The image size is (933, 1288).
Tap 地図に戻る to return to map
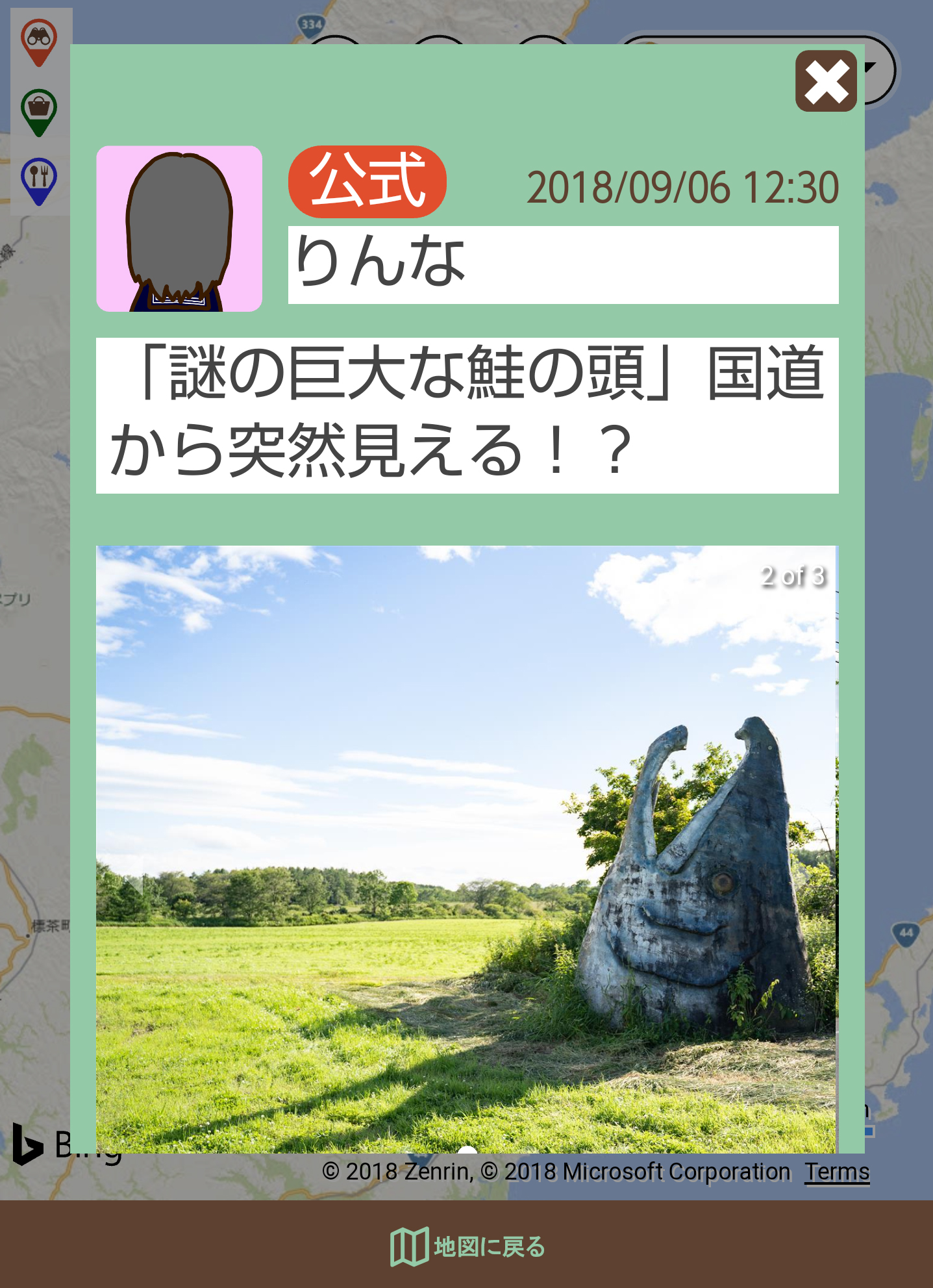coord(467,1246)
